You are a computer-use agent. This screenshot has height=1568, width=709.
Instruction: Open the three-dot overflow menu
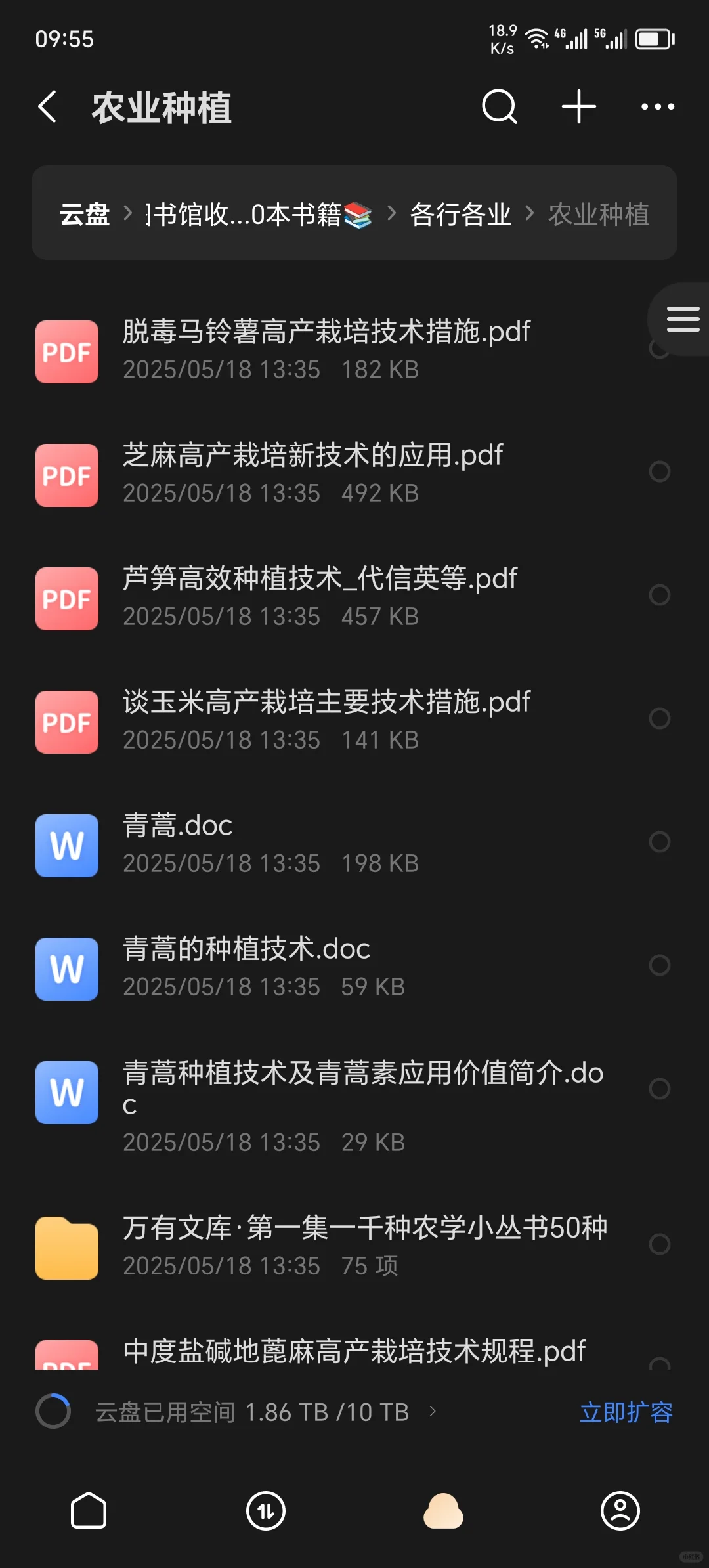point(657,107)
